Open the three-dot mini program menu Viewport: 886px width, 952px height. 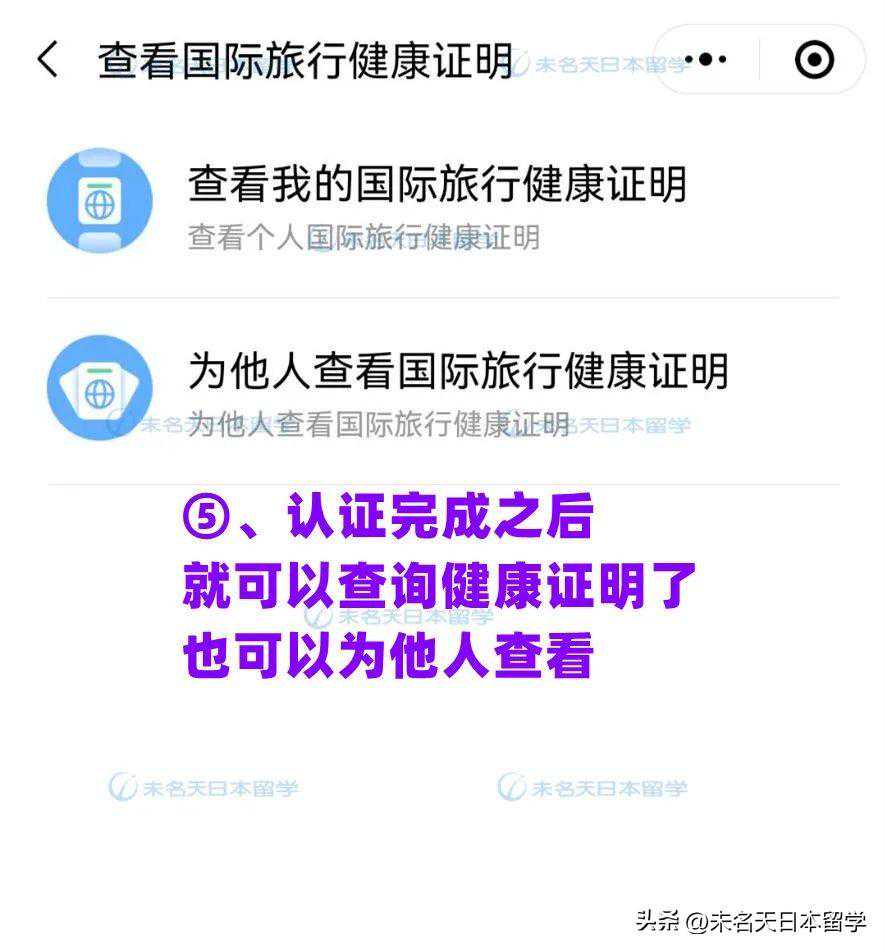click(705, 60)
